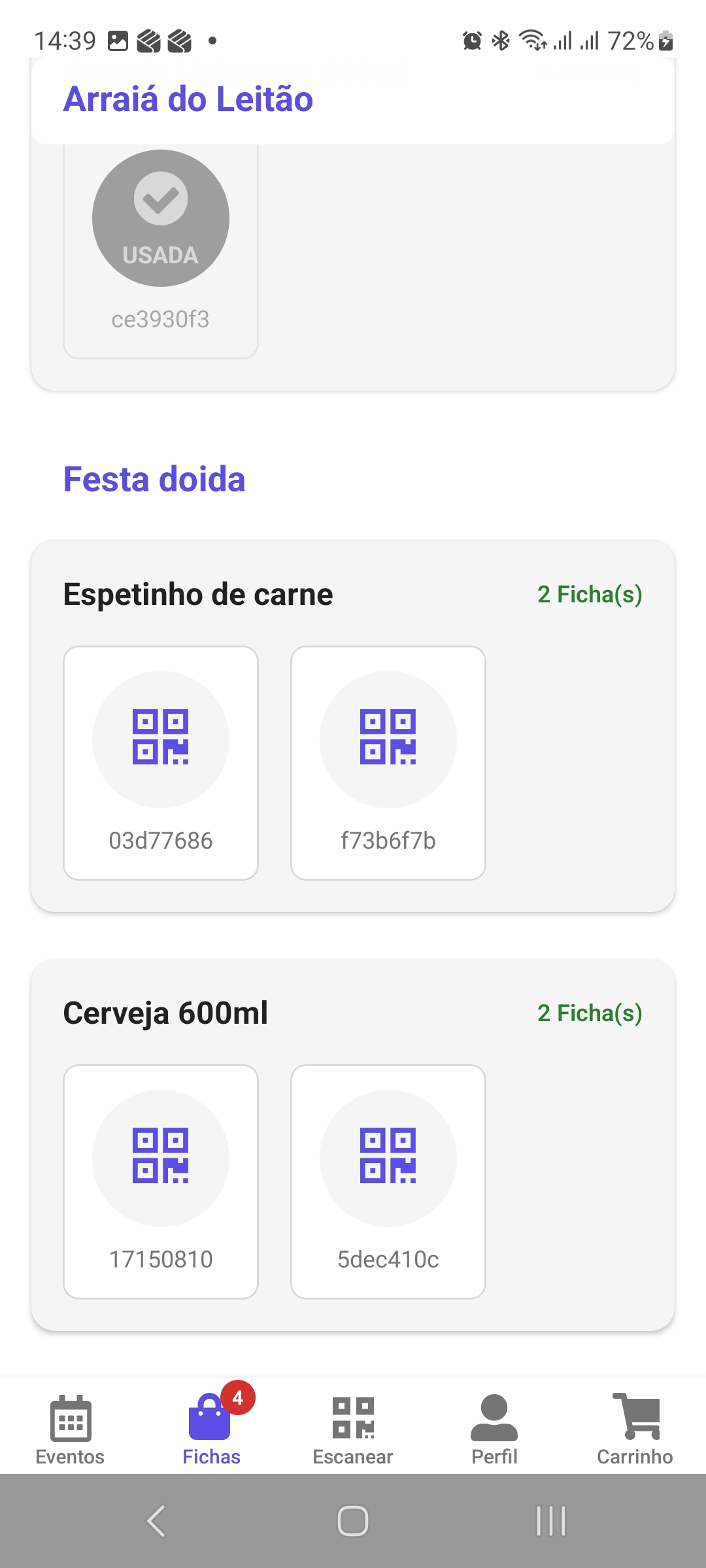Tap the 2 Ficha(s) label for Cerveja 600ml
The image size is (706, 1568).
pos(589,1013)
